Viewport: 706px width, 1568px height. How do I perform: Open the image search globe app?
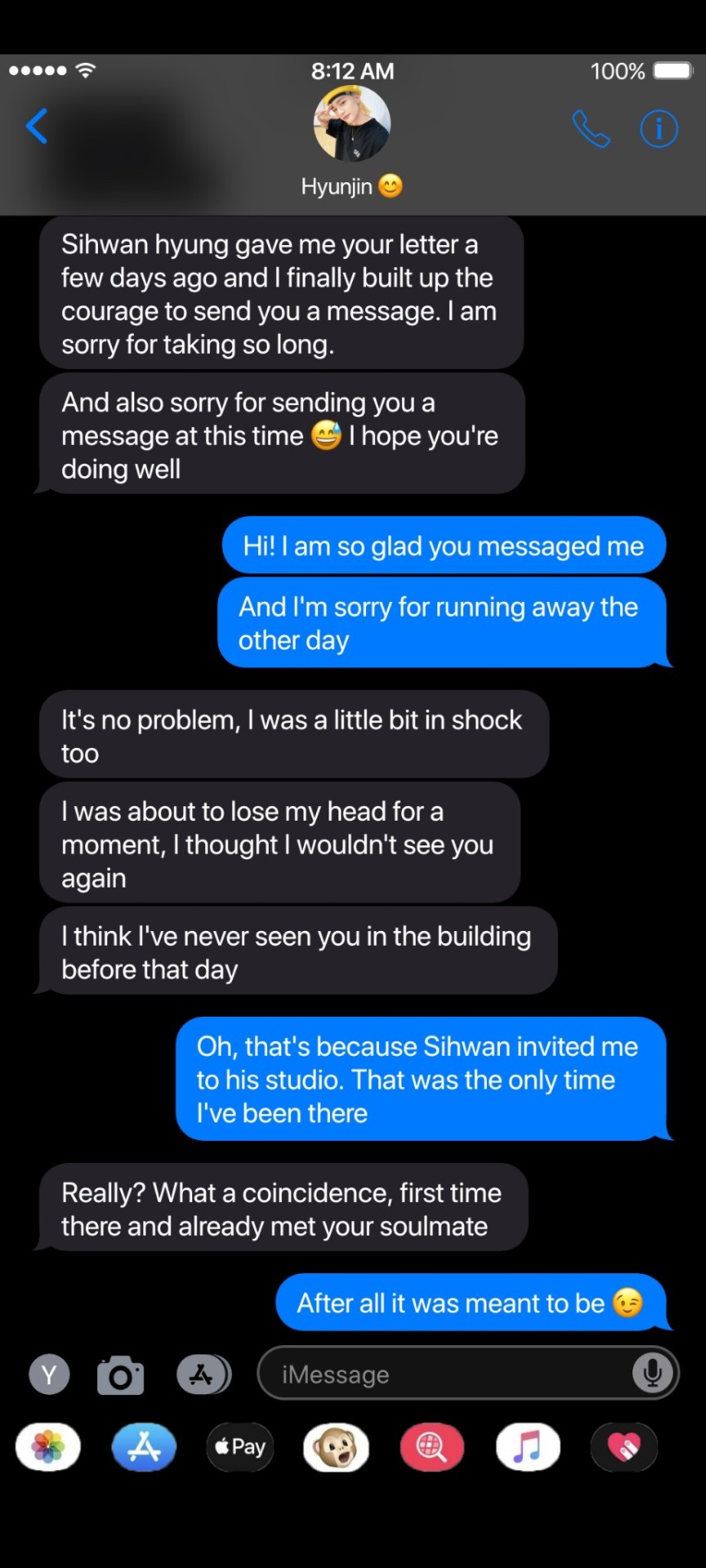click(431, 1447)
